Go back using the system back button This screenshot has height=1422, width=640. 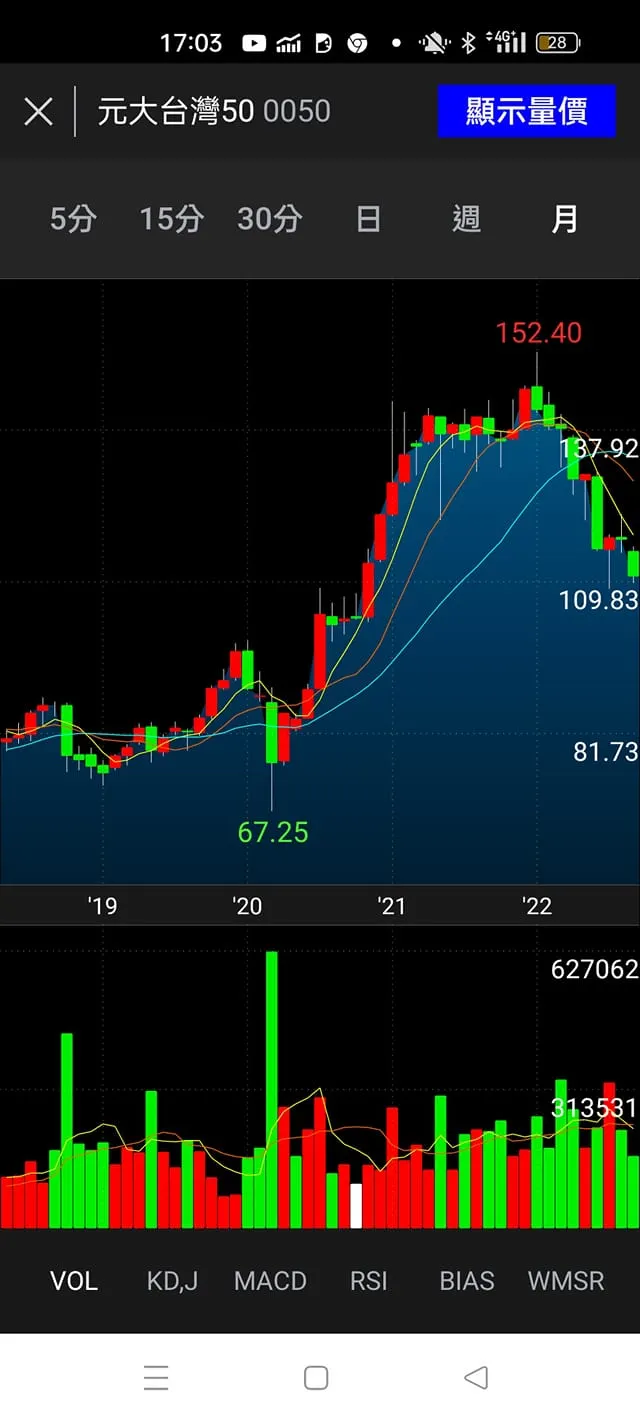point(476,1378)
